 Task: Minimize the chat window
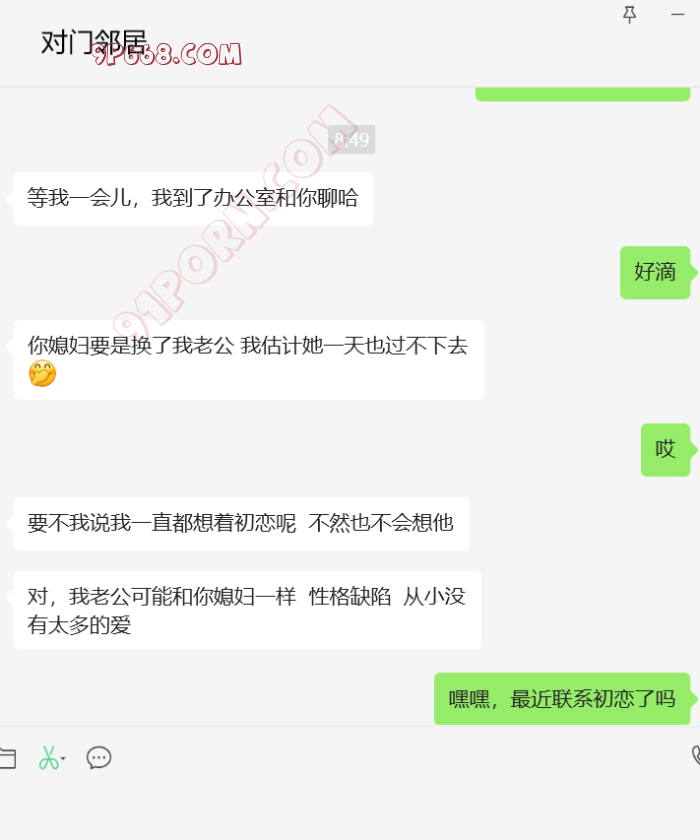(677, 14)
